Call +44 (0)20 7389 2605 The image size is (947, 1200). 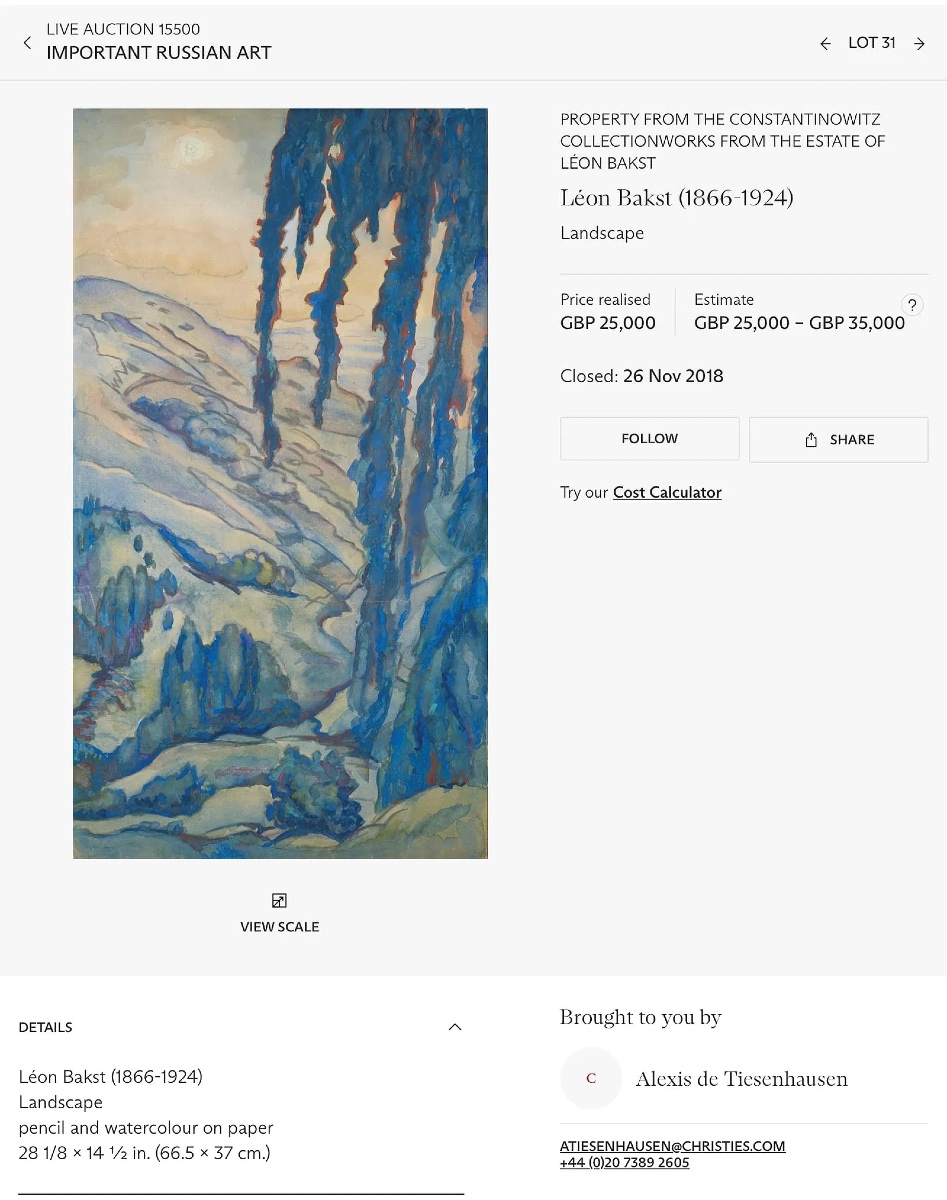(624, 1163)
